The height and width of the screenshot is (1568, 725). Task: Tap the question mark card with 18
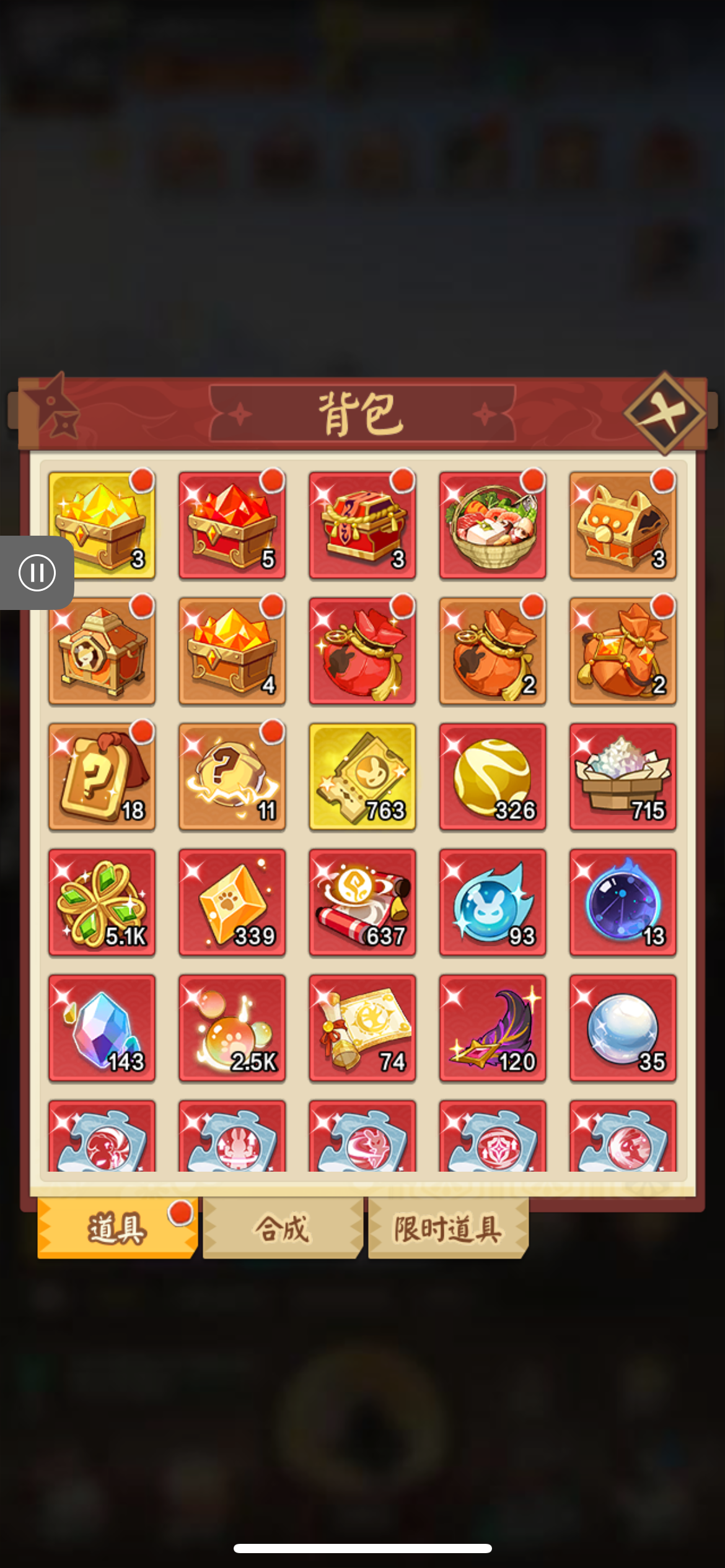point(102,777)
